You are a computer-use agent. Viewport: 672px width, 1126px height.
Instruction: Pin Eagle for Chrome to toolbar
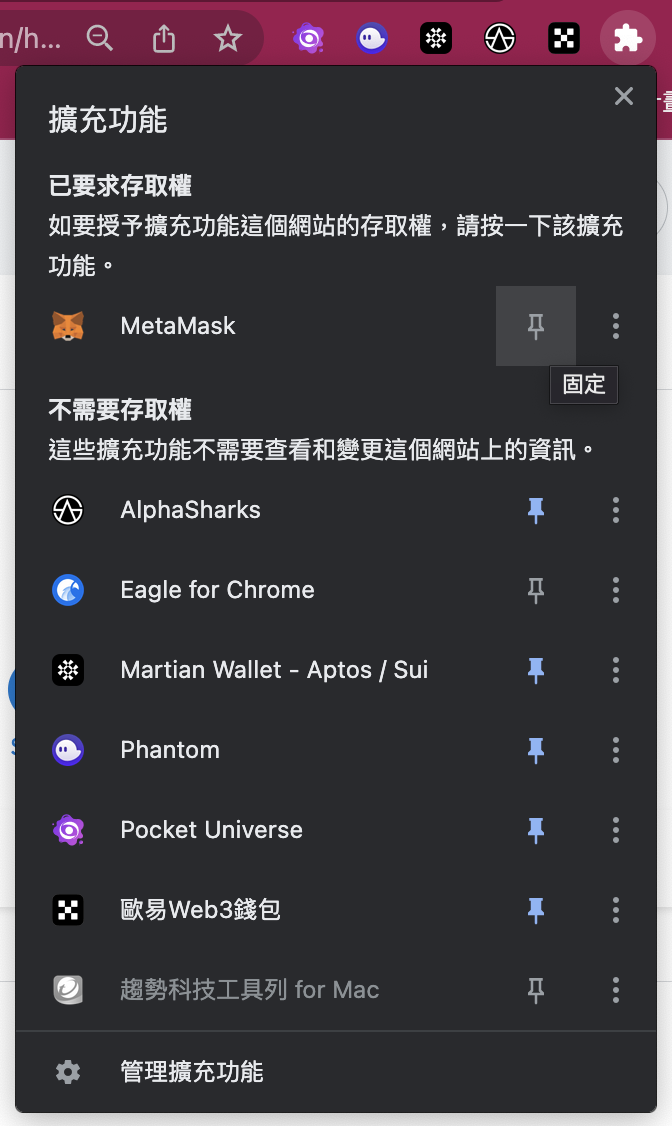pyautogui.click(x=536, y=590)
